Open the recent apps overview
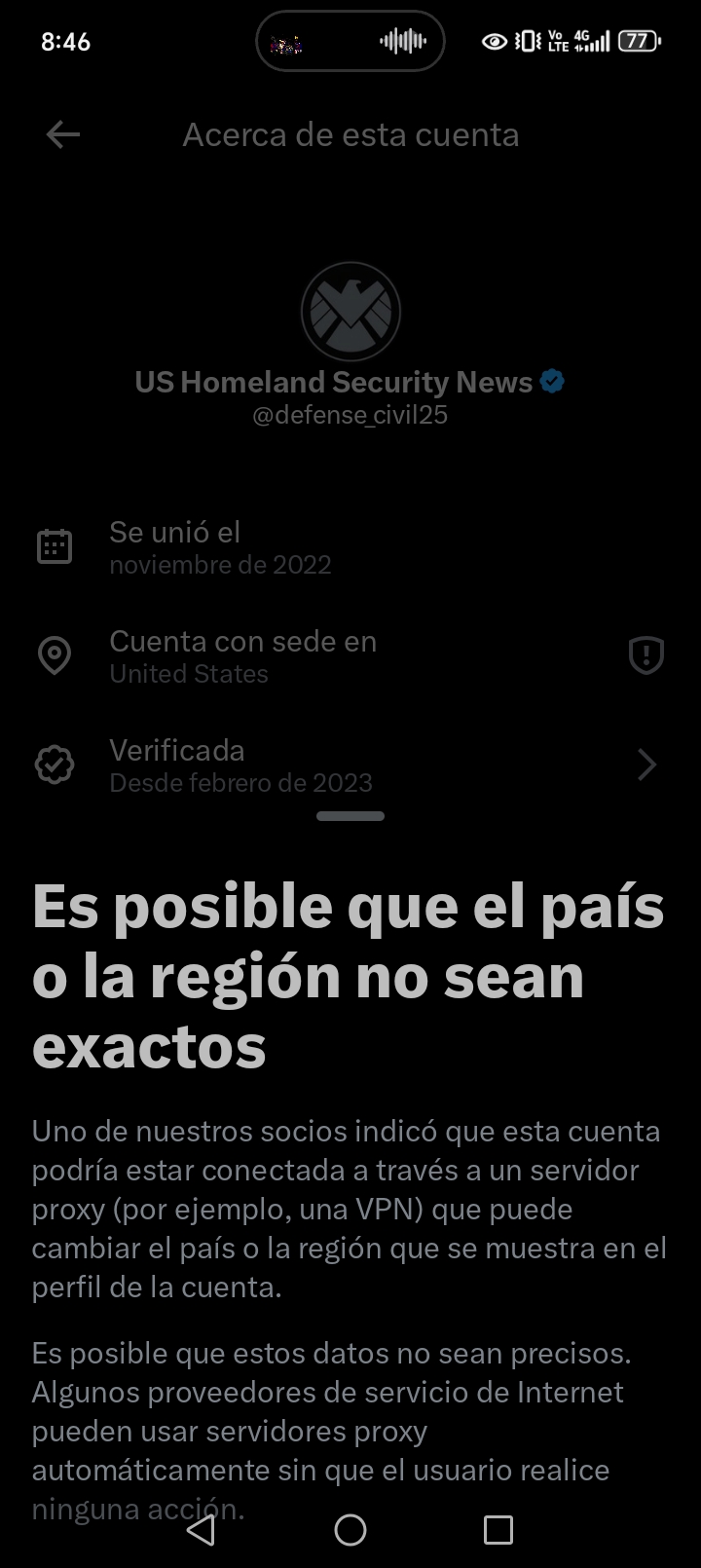 [498, 1530]
